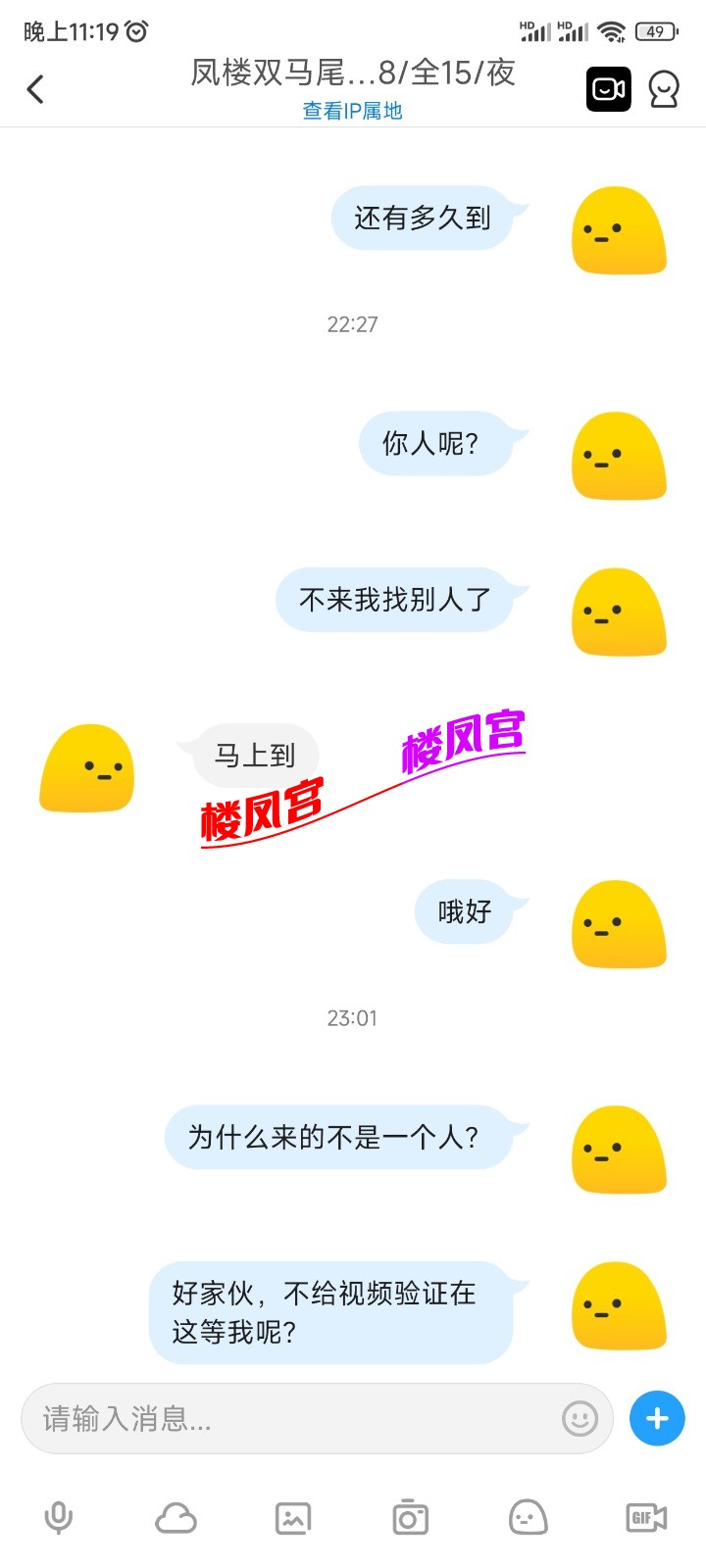Tap the chat title 凤楼双马尾
The width and height of the screenshot is (706, 1568).
pos(353,74)
